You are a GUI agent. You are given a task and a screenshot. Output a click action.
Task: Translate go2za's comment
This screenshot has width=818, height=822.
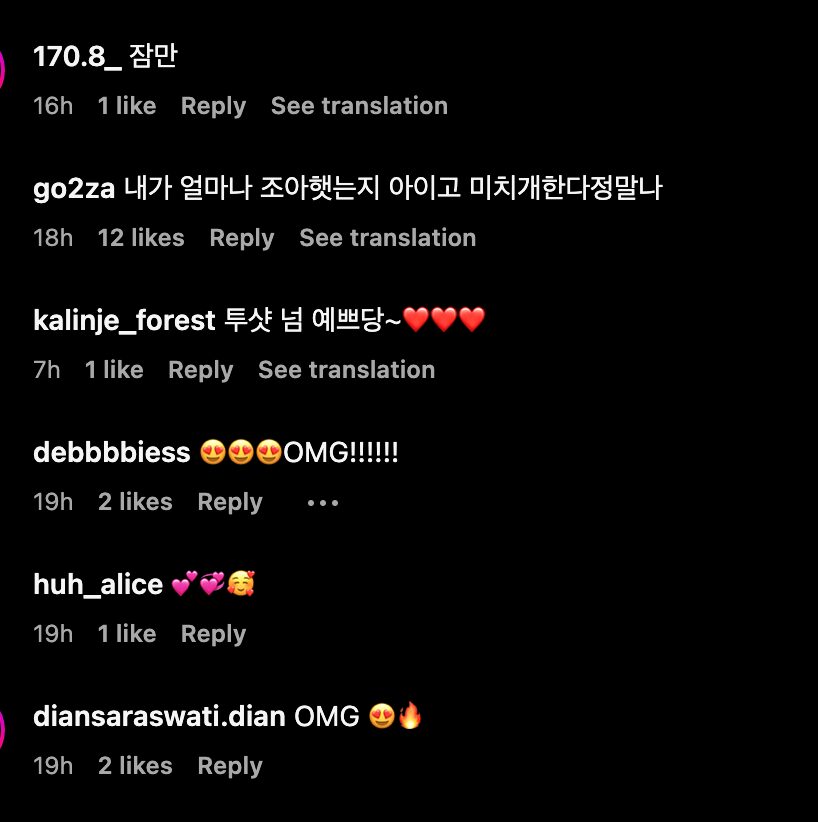click(x=387, y=238)
